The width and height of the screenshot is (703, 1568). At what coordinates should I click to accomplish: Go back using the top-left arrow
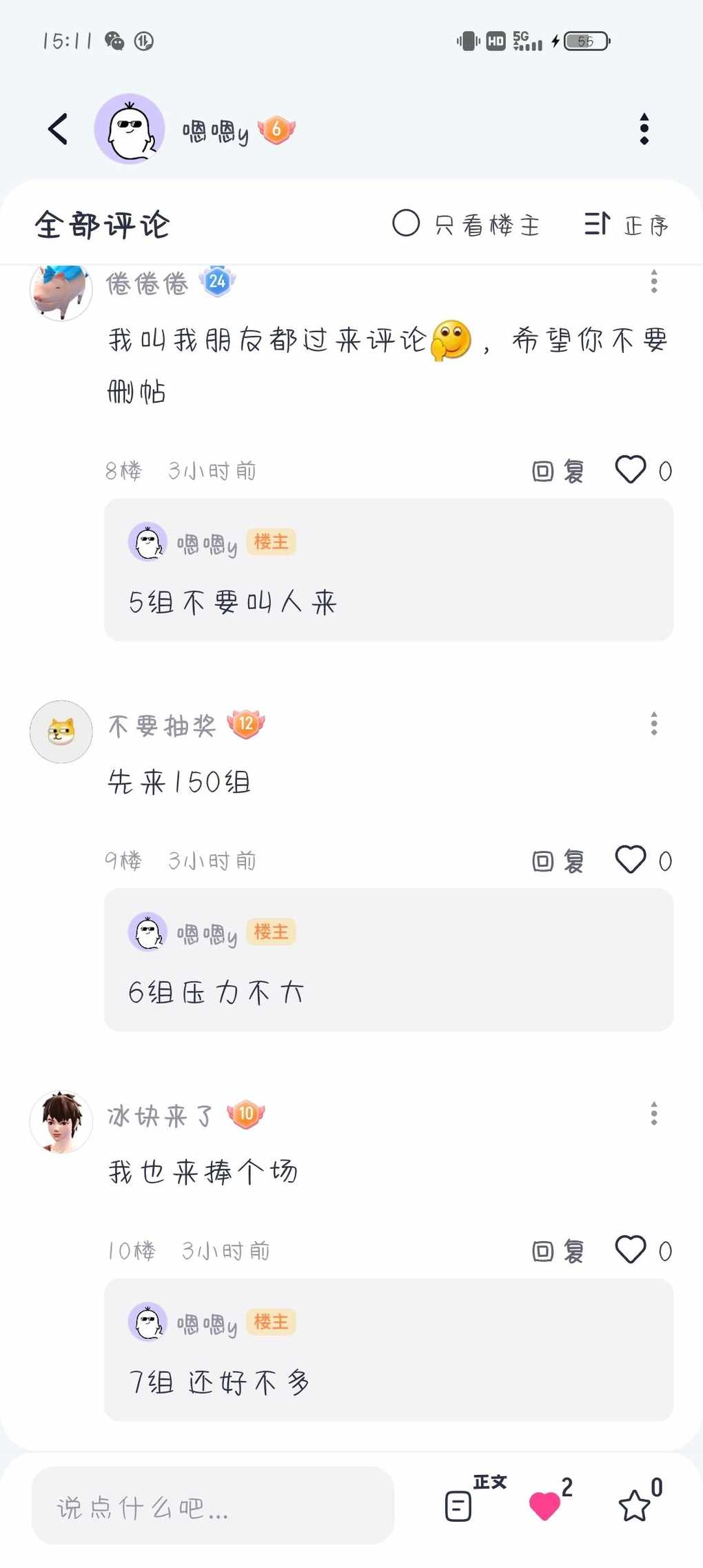(x=58, y=129)
